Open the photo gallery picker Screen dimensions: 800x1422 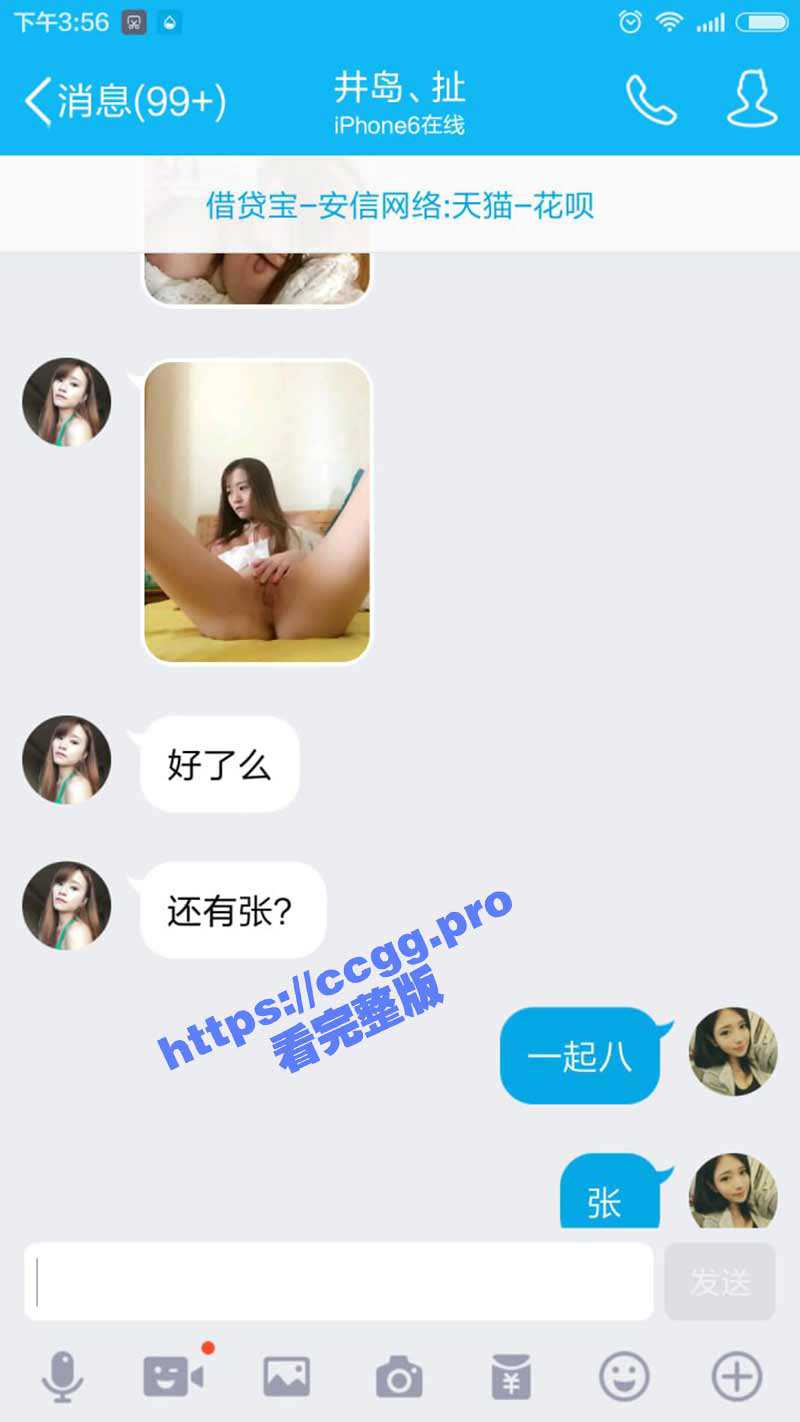click(x=286, y=1377)
